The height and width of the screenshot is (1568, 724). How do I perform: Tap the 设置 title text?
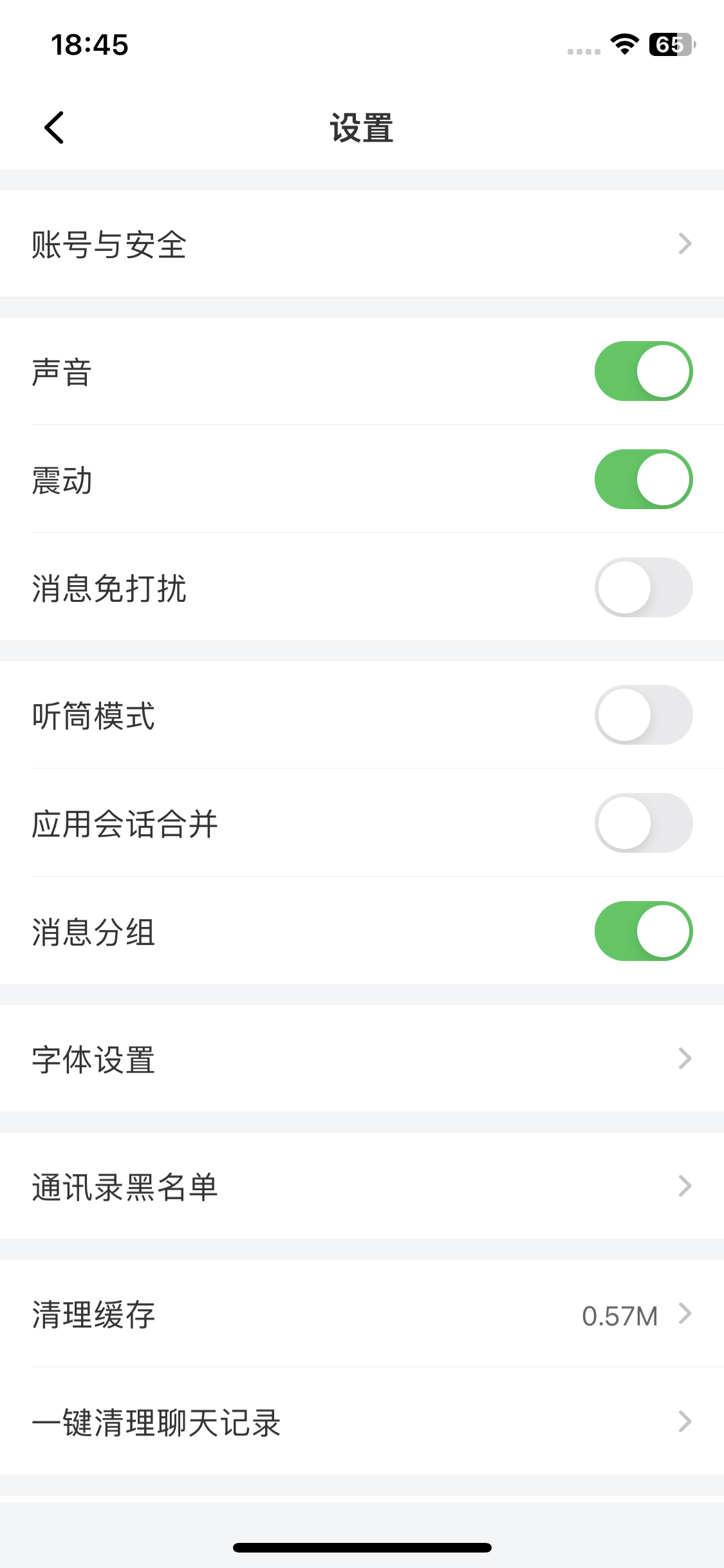pyautogui.click(x=362, y=127)
